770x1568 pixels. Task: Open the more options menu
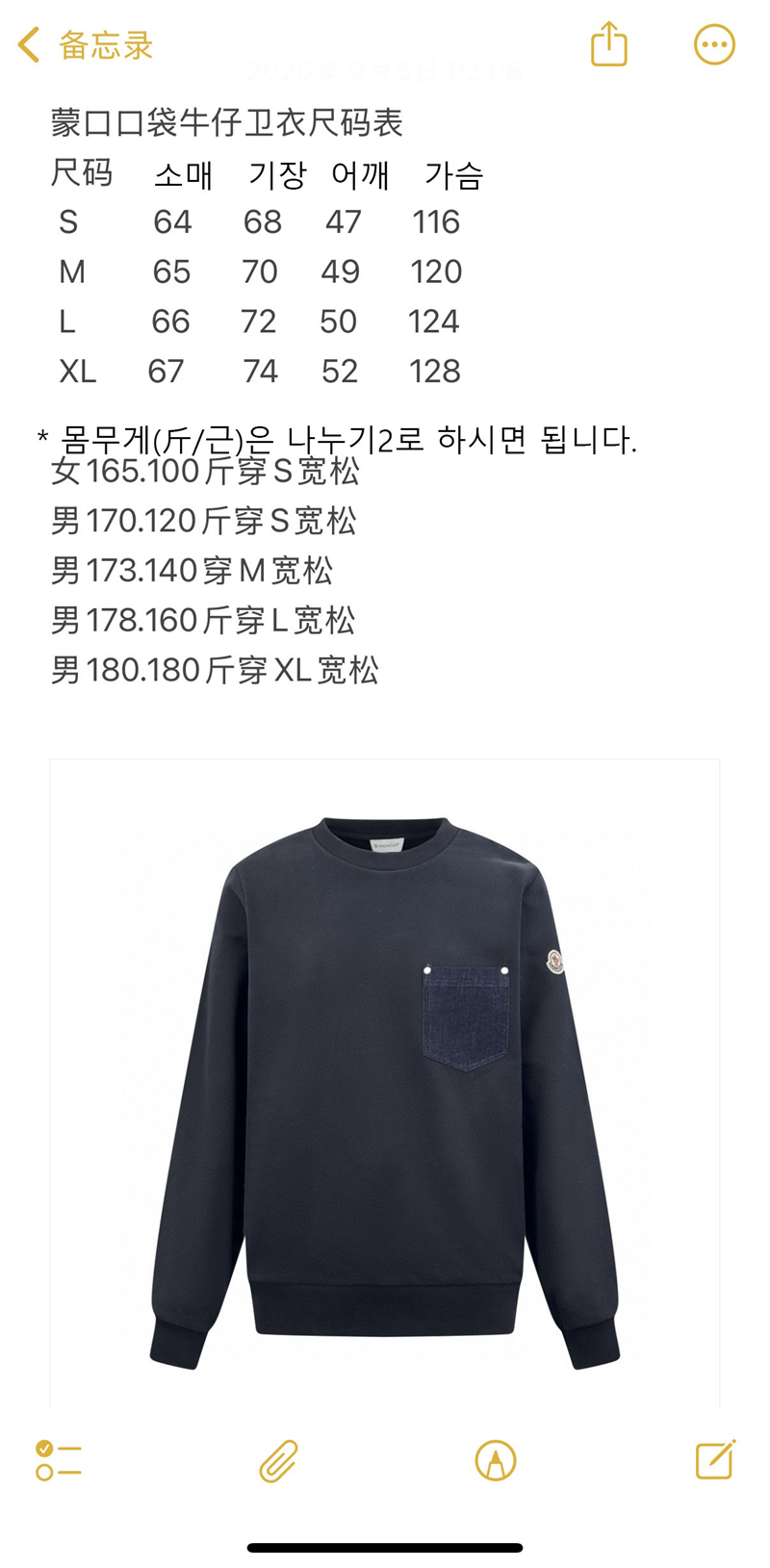coord(714,44)
